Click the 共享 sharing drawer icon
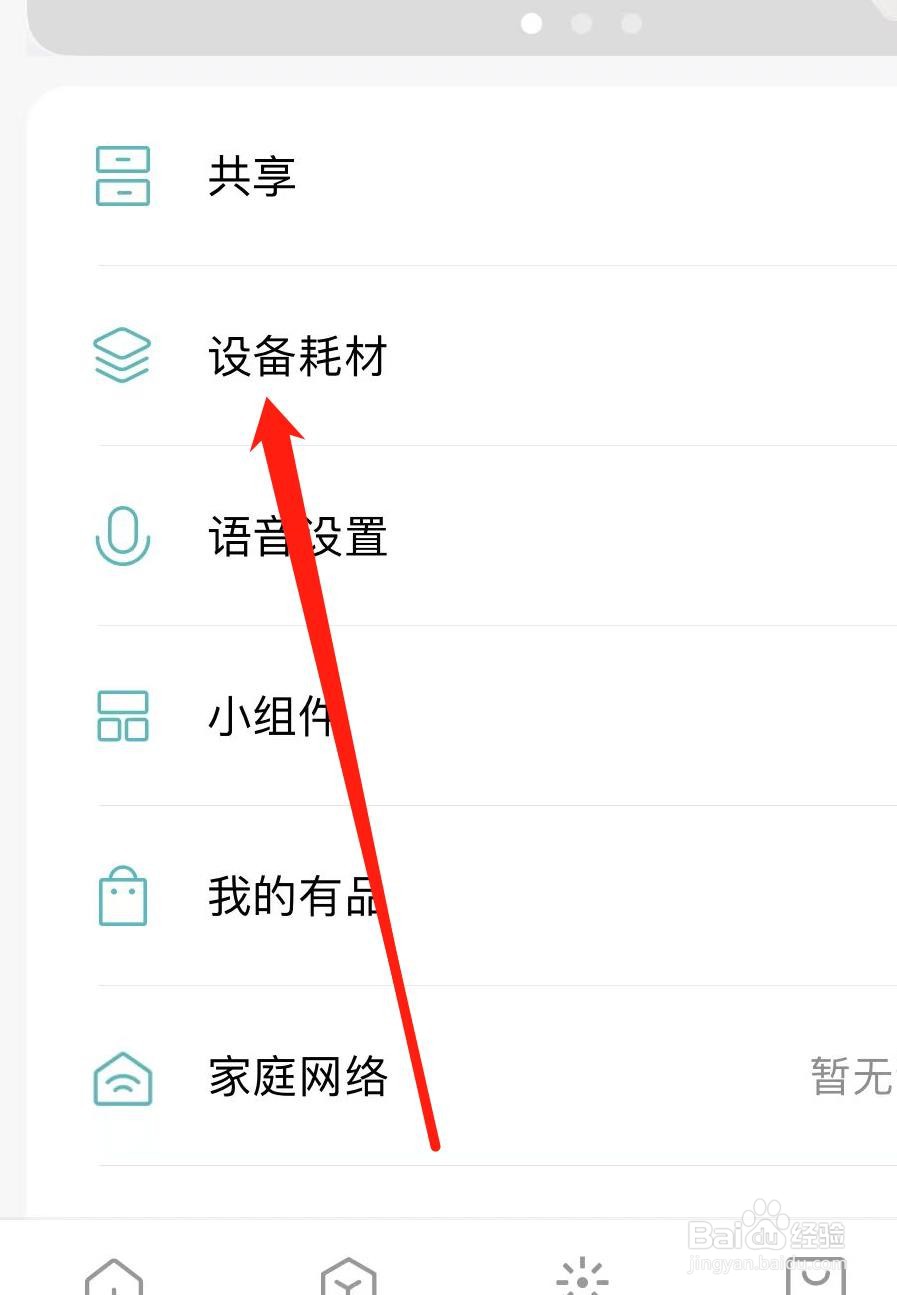 (x=122, y=176)
